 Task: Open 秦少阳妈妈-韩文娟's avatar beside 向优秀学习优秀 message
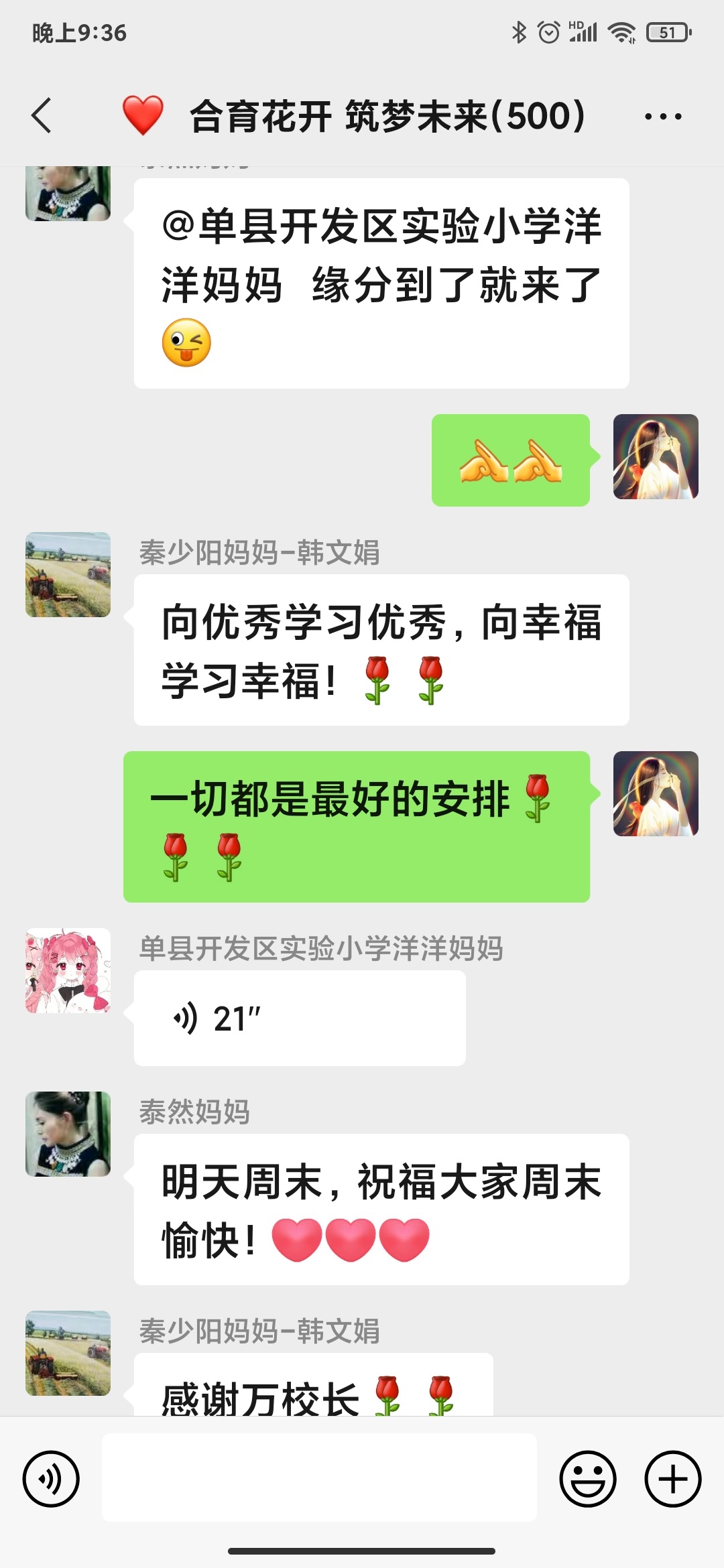coord(68,574)
